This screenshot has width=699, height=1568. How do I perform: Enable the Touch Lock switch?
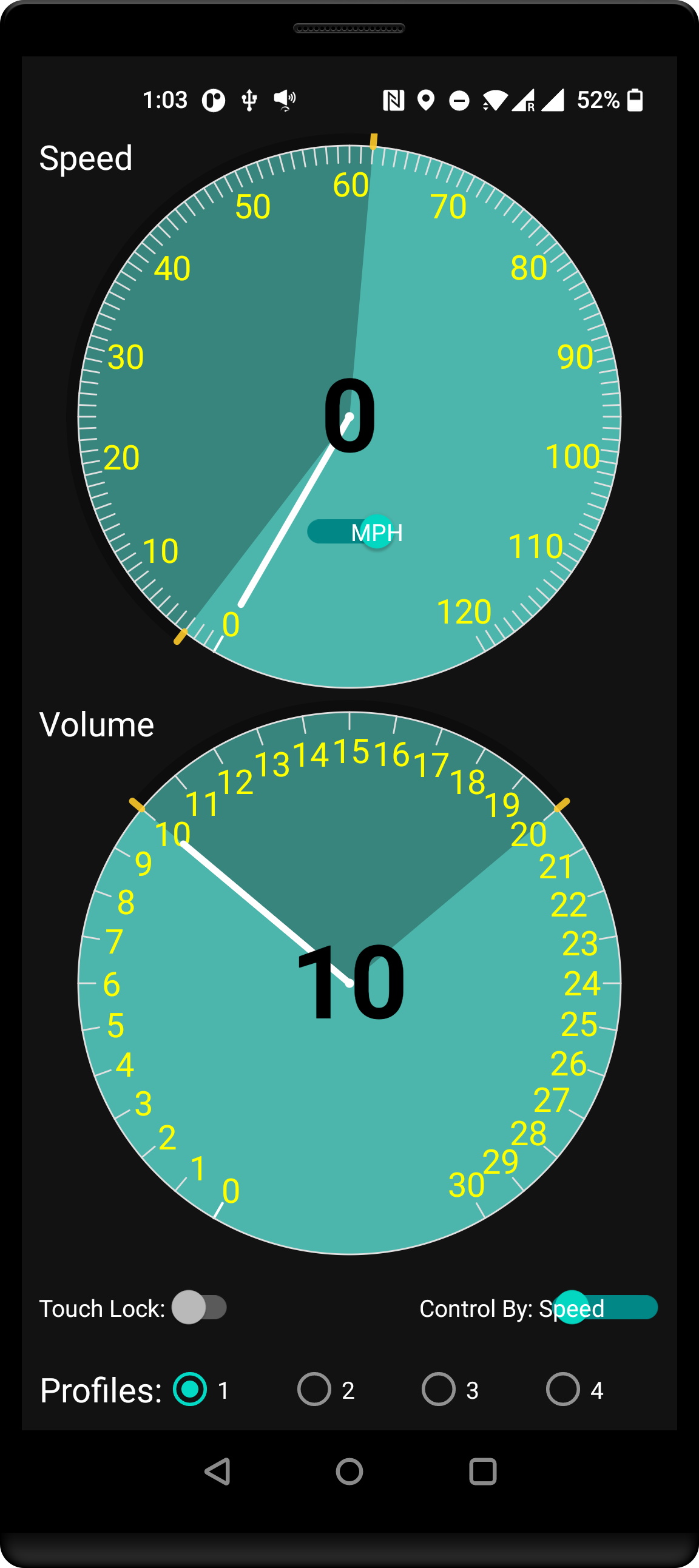click(199, 1307)
